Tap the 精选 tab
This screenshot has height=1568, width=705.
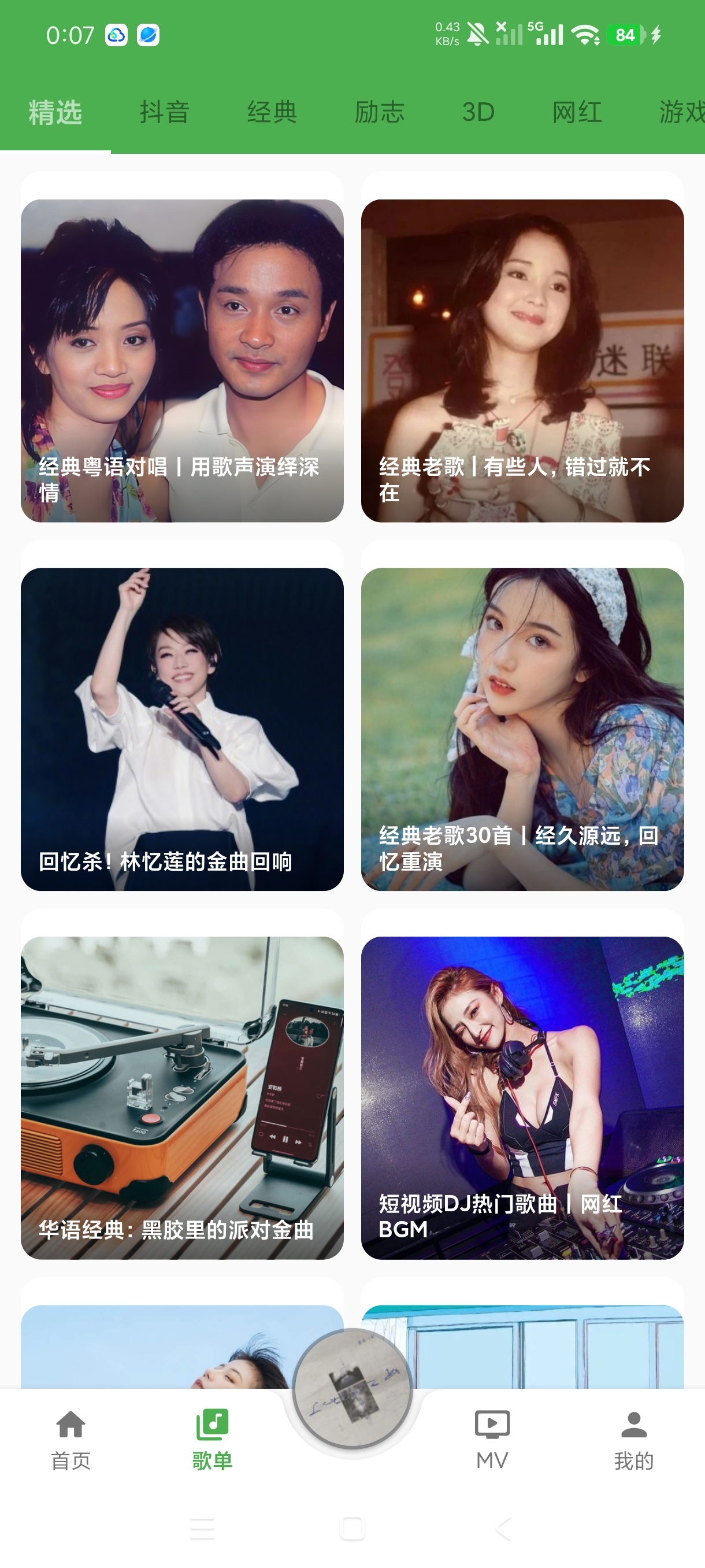coord(55,112)
